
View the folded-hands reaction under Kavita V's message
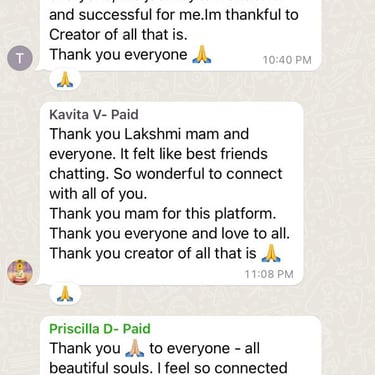coord(65,294)
